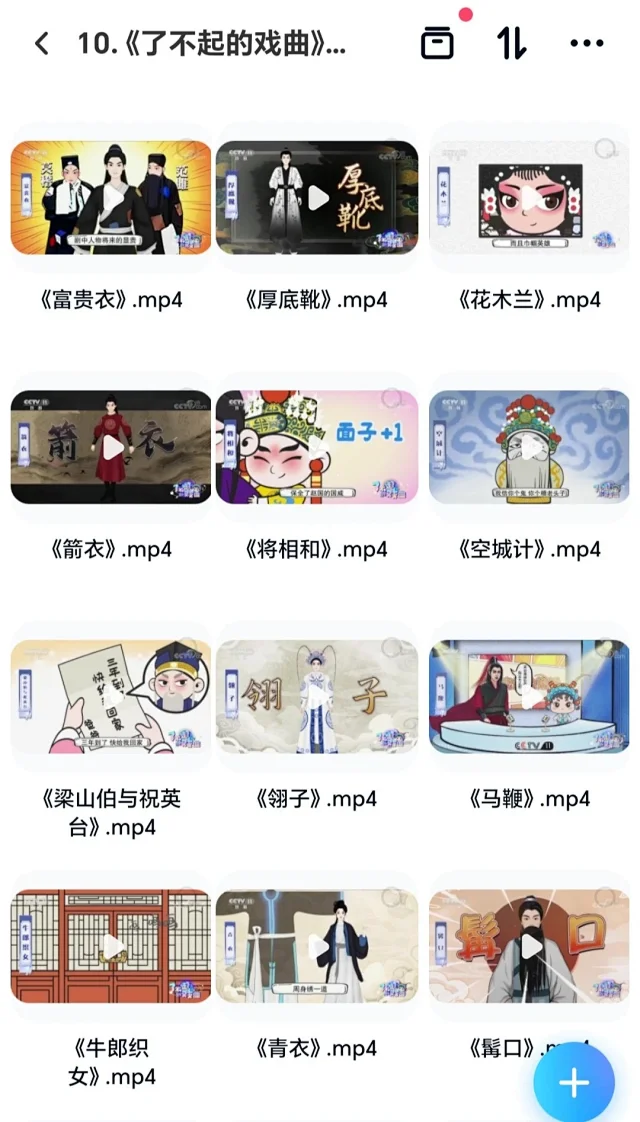Open the 《牛郎织女》.mp4 video
This screenshot has width=640, height=1122.
coord(111,945)
